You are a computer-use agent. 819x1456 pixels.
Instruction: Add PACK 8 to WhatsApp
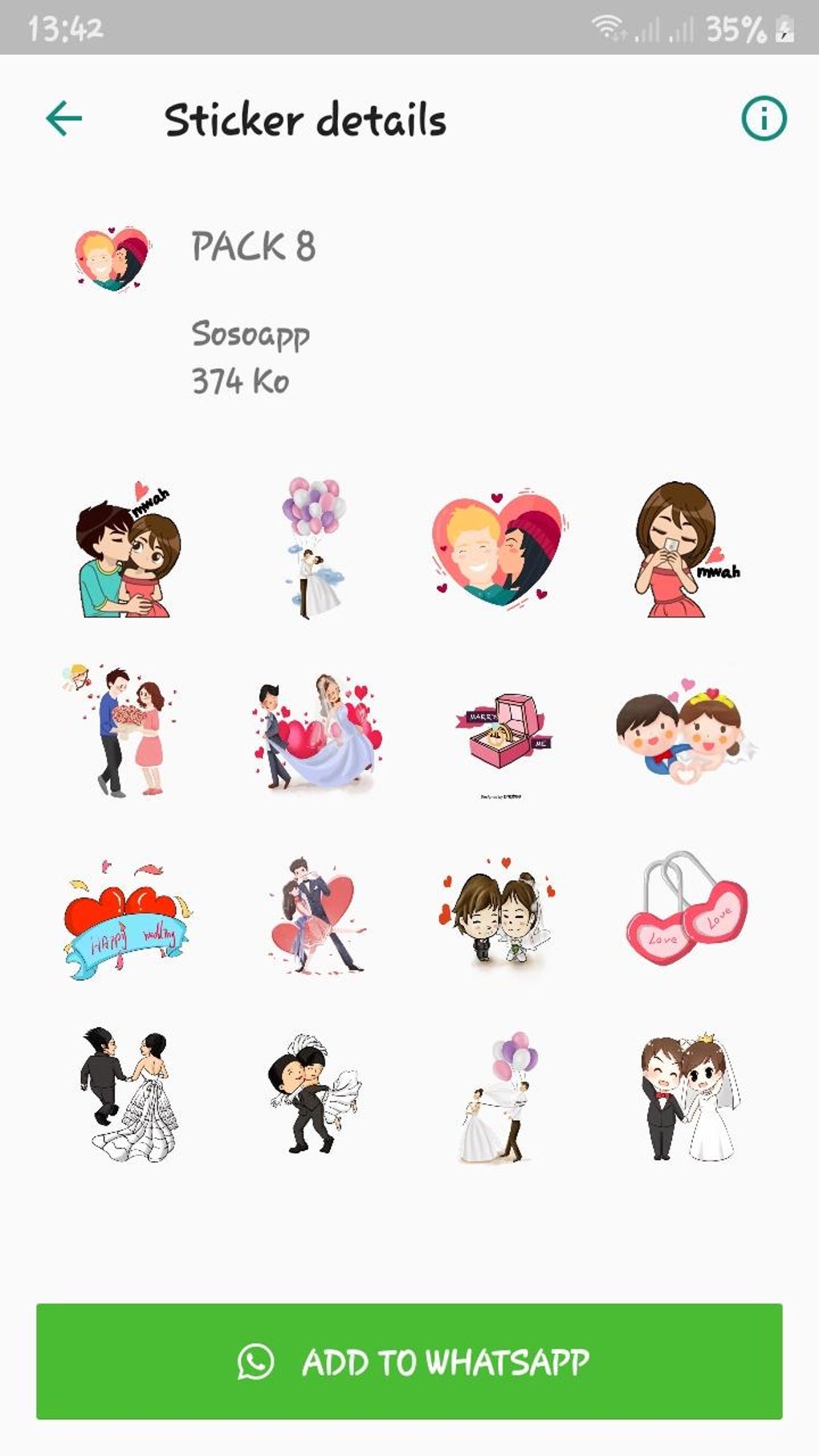point(409,1360)
